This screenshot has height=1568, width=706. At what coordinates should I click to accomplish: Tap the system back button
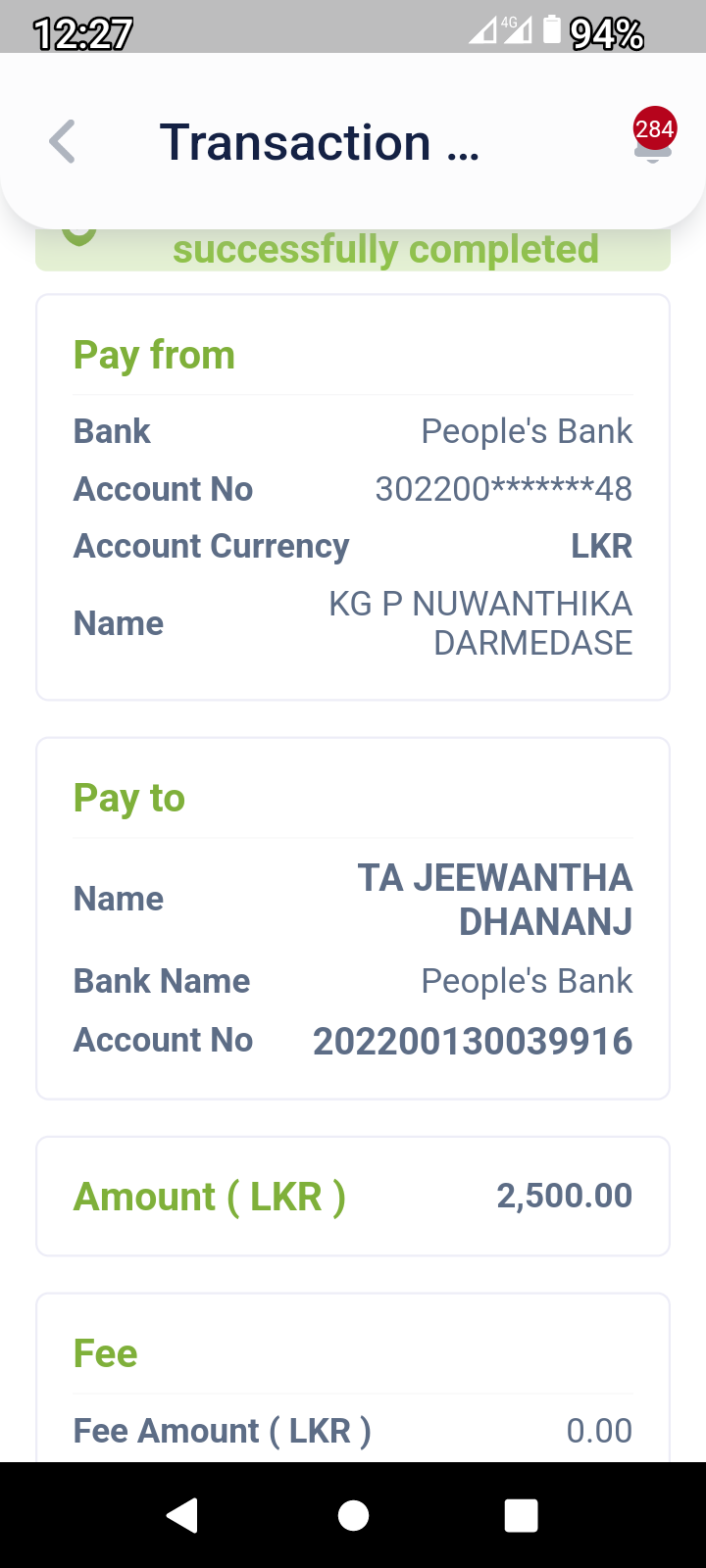[x=182, y=1515]
